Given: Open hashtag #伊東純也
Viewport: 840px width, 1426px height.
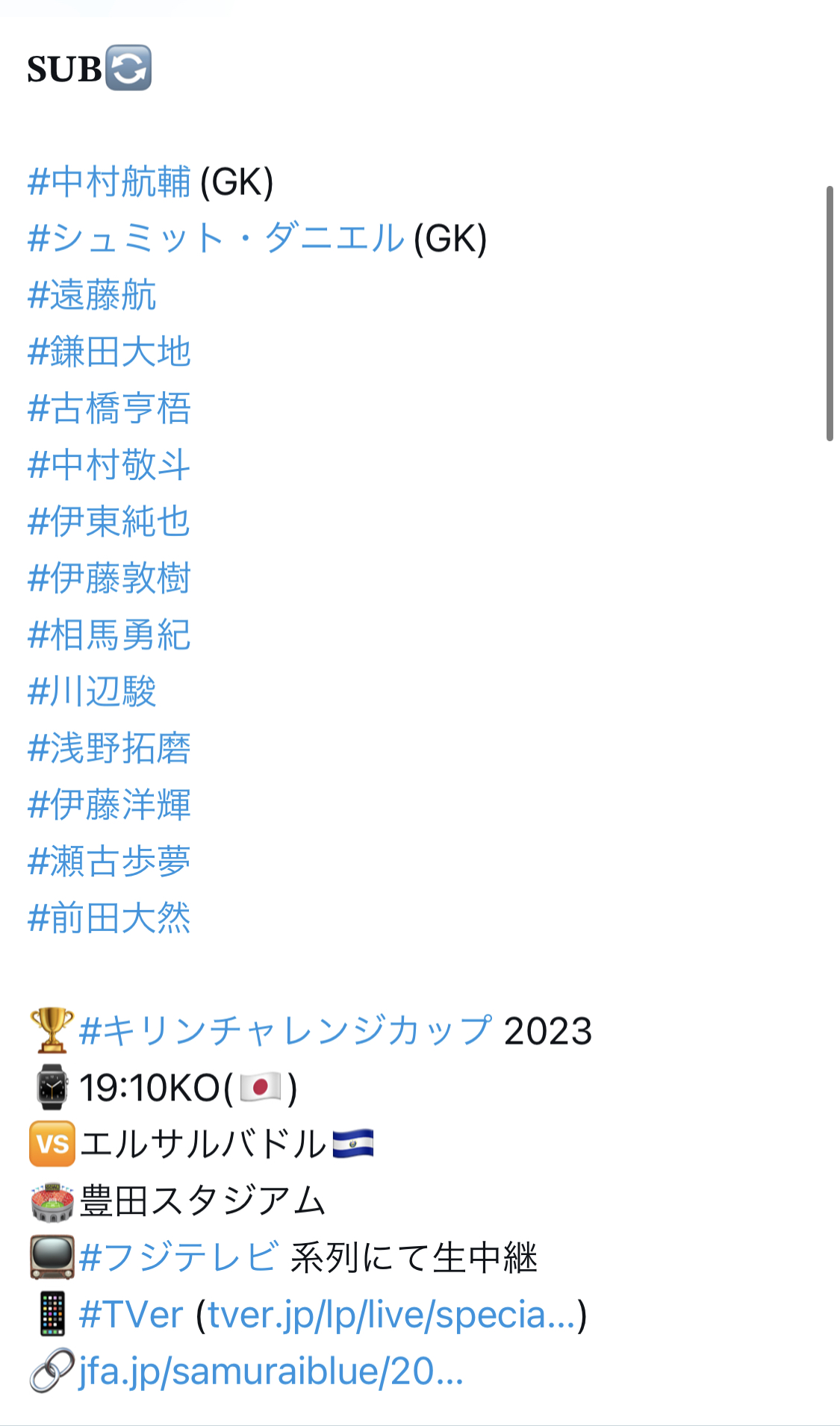Looking at the screenshot, I should [x=109, y=522].
